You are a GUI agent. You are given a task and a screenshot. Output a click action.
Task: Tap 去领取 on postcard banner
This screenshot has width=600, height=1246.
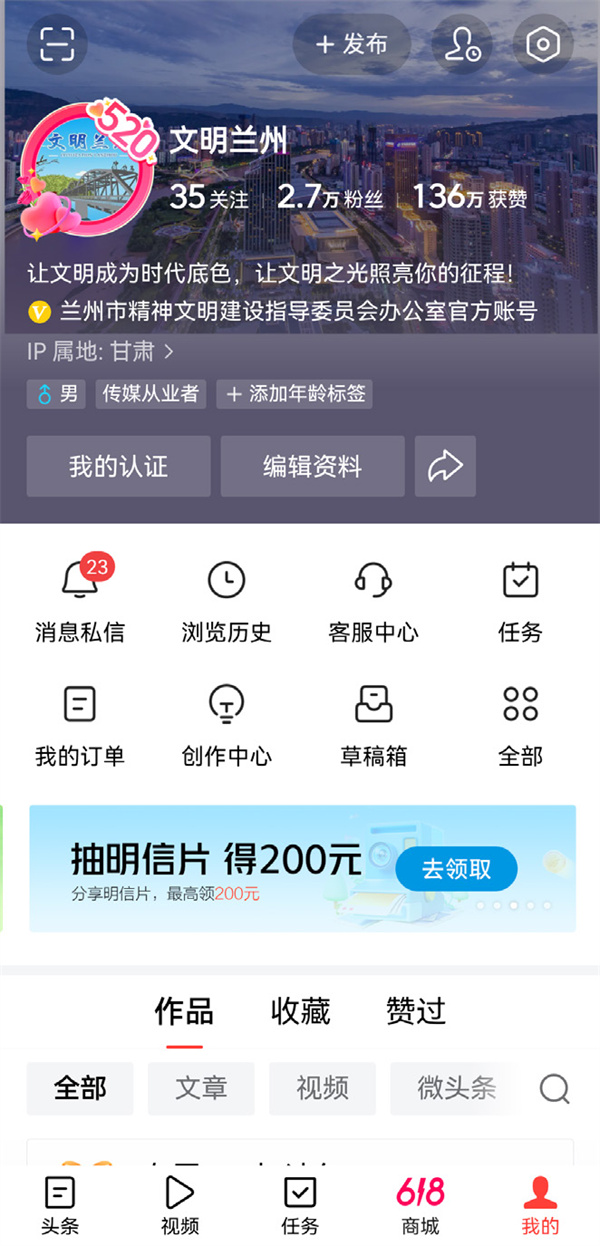456,869
